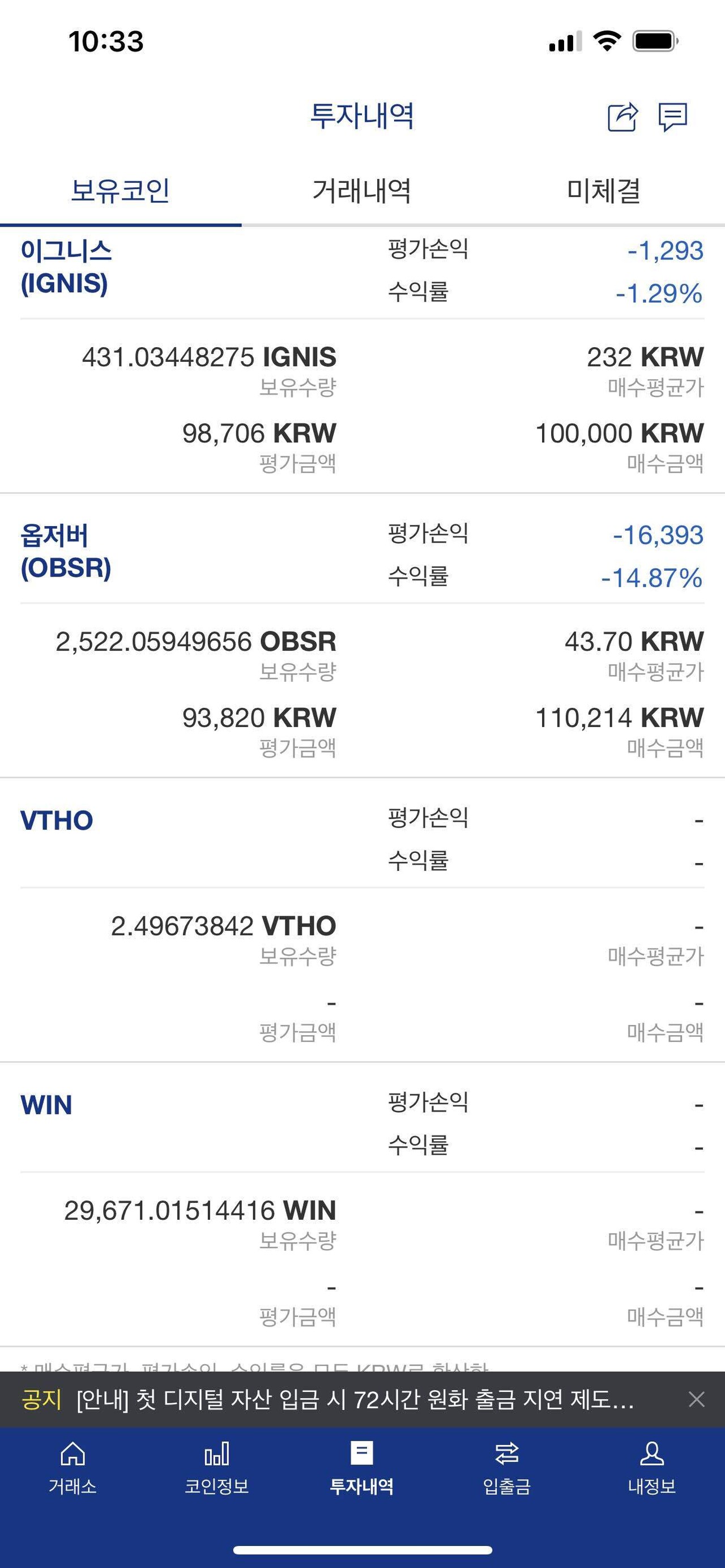
Task: View the WIN holding details
Action: pos(46,1105)
